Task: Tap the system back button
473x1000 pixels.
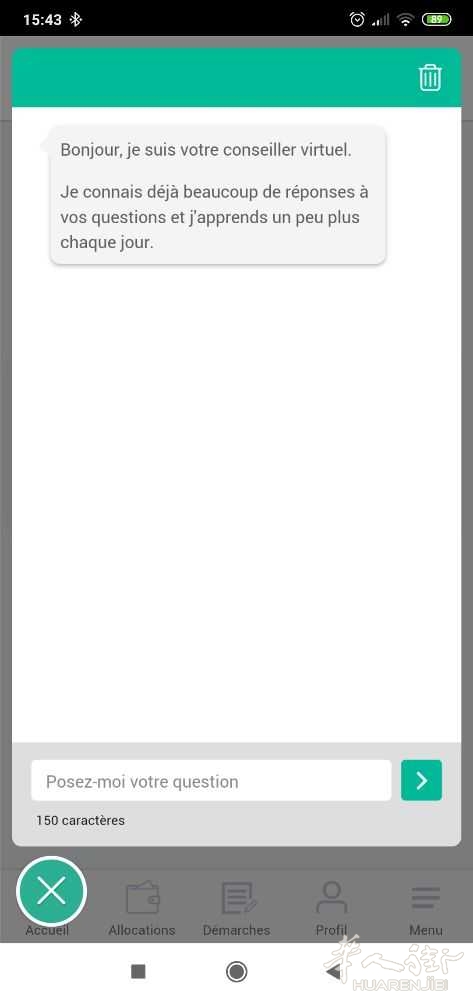Action: click(x=333, y=972)
